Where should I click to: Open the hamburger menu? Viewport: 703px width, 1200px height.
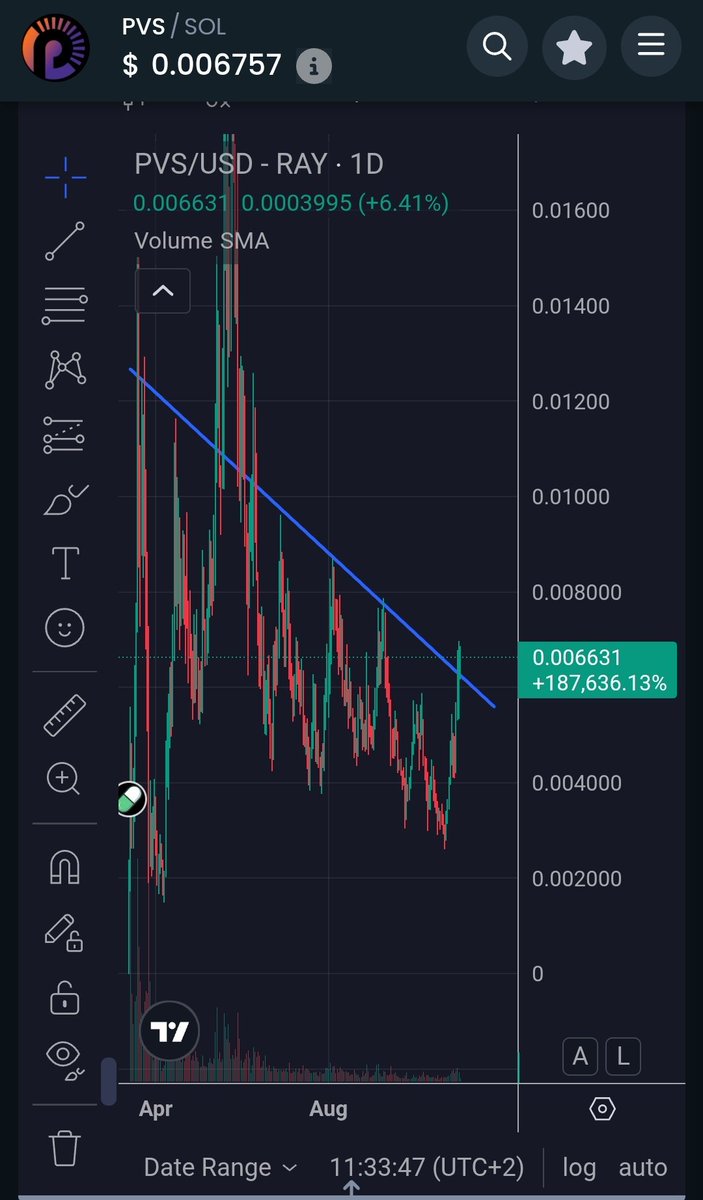(651, 46)
